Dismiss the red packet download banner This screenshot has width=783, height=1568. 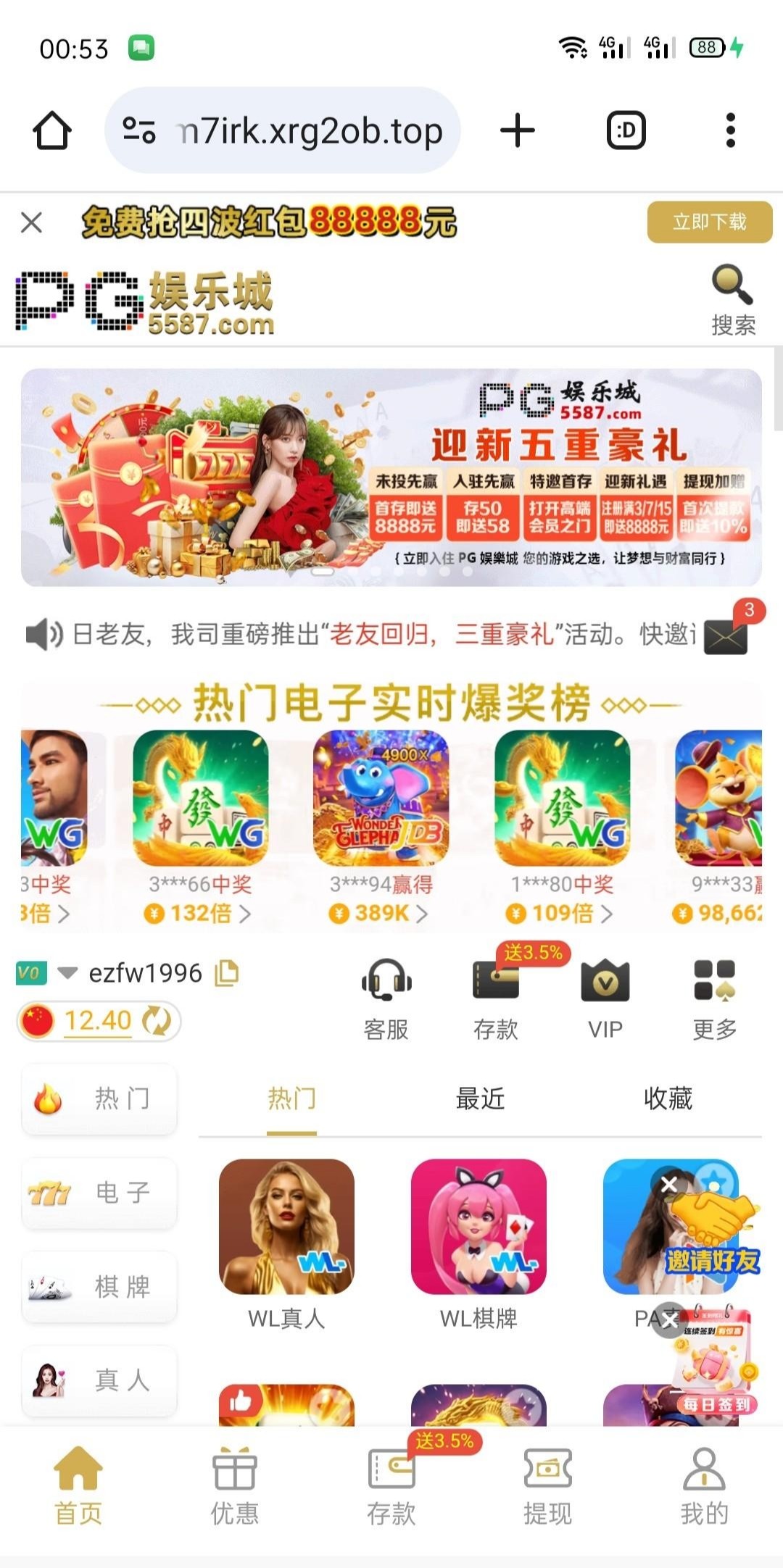[x=32, y=222]
